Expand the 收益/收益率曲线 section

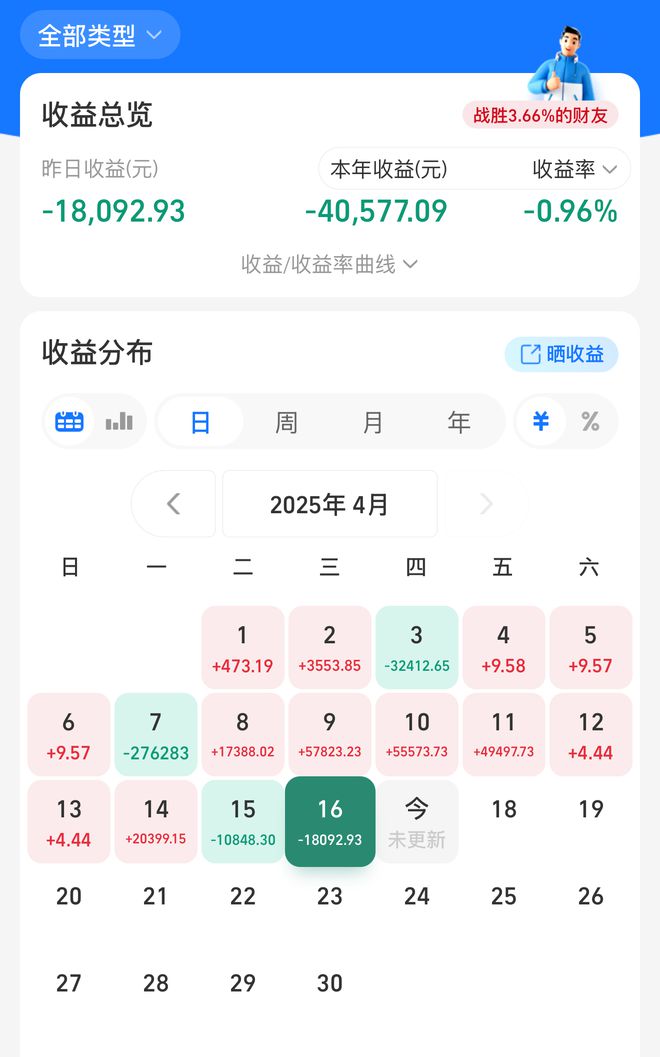point(329,265)
